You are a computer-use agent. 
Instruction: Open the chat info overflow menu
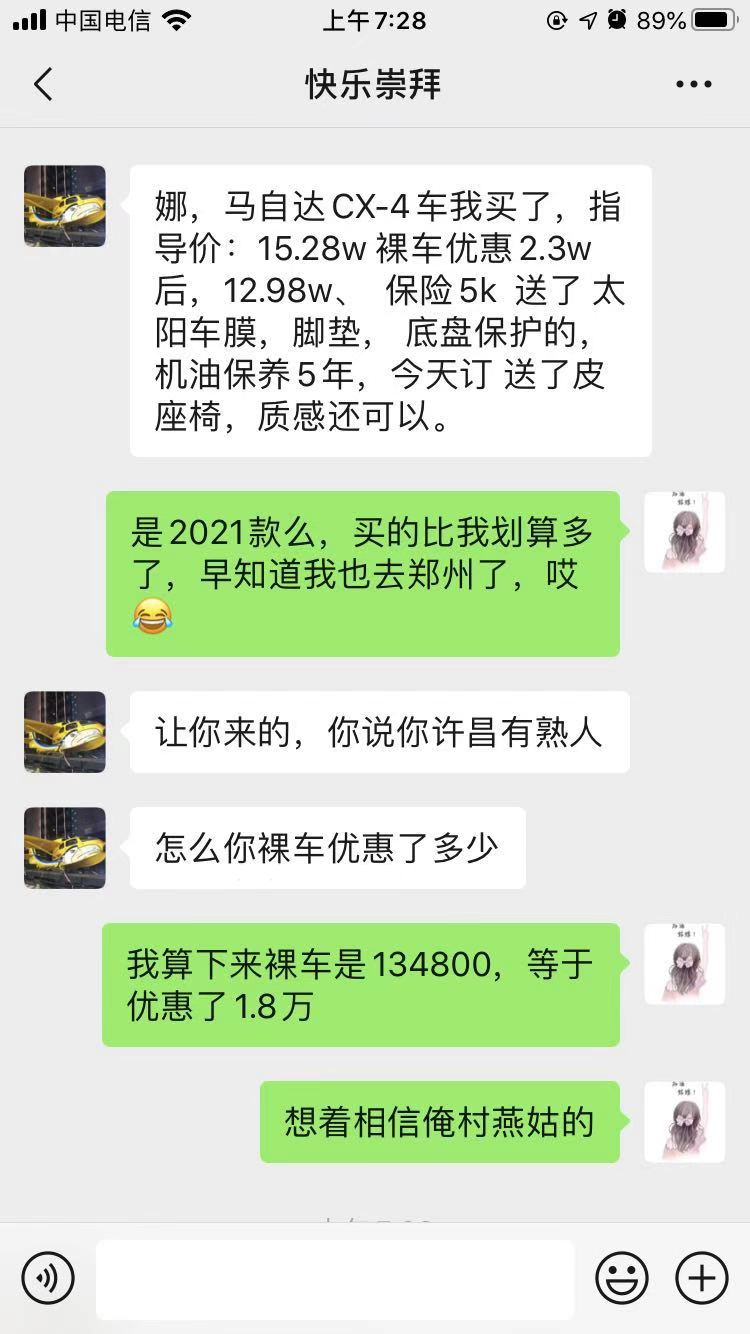(x=693, y=85)
